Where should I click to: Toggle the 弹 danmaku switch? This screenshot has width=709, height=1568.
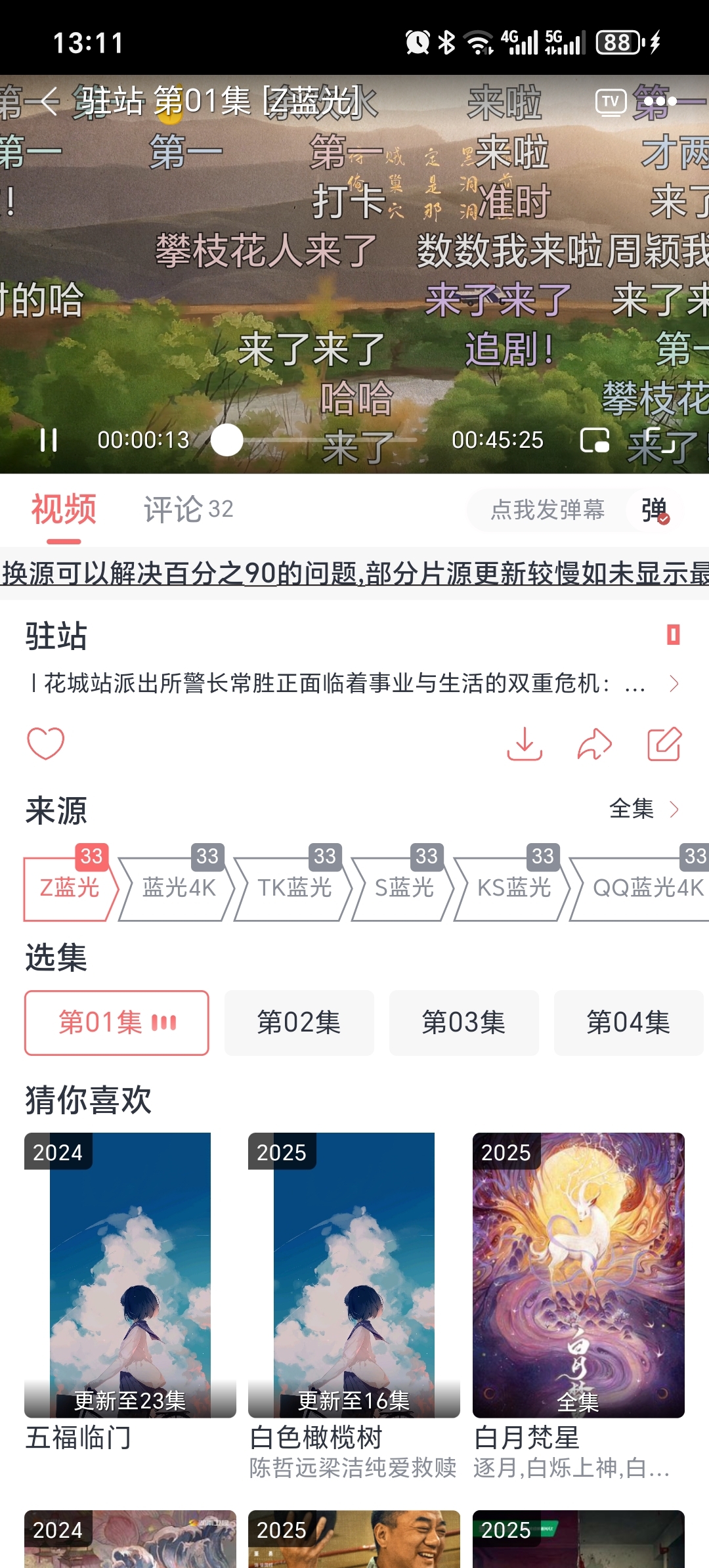click(x=655, y=510)
